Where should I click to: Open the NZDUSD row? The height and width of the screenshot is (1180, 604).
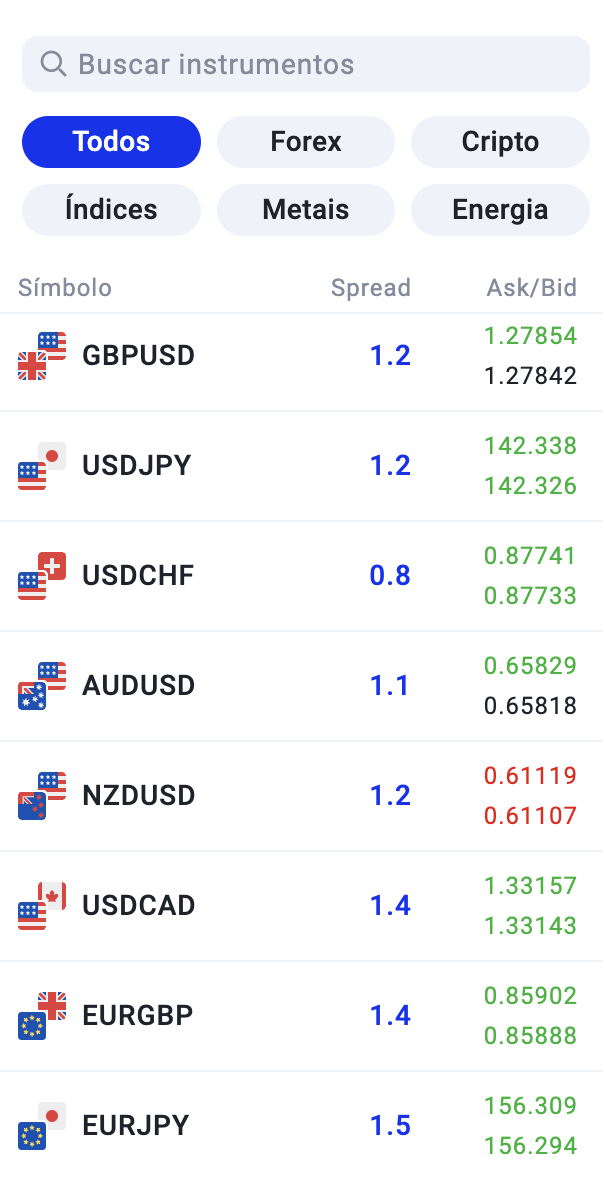[302, 795]
